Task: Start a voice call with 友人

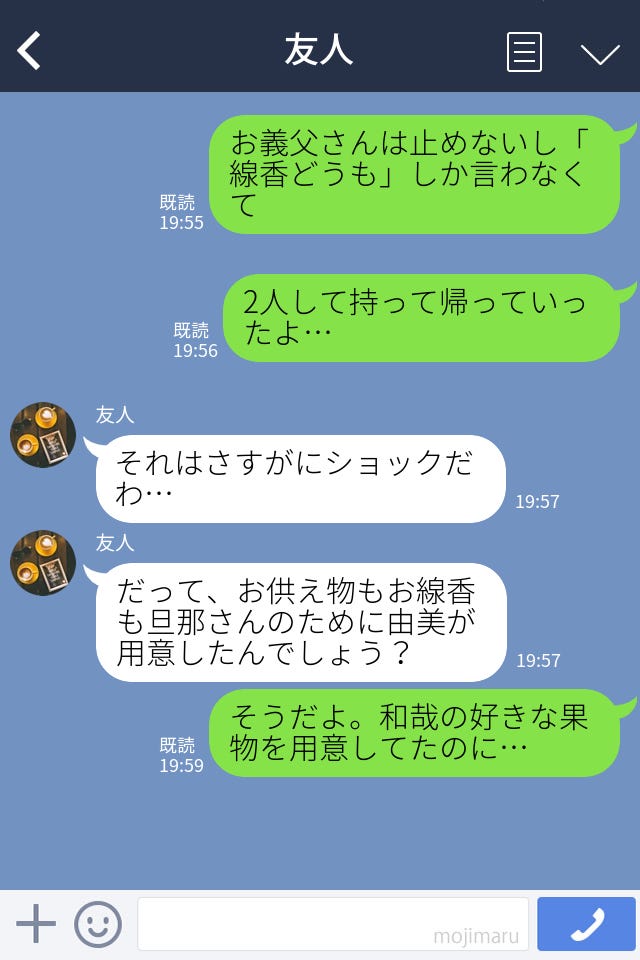Action: tap(586, 923)
